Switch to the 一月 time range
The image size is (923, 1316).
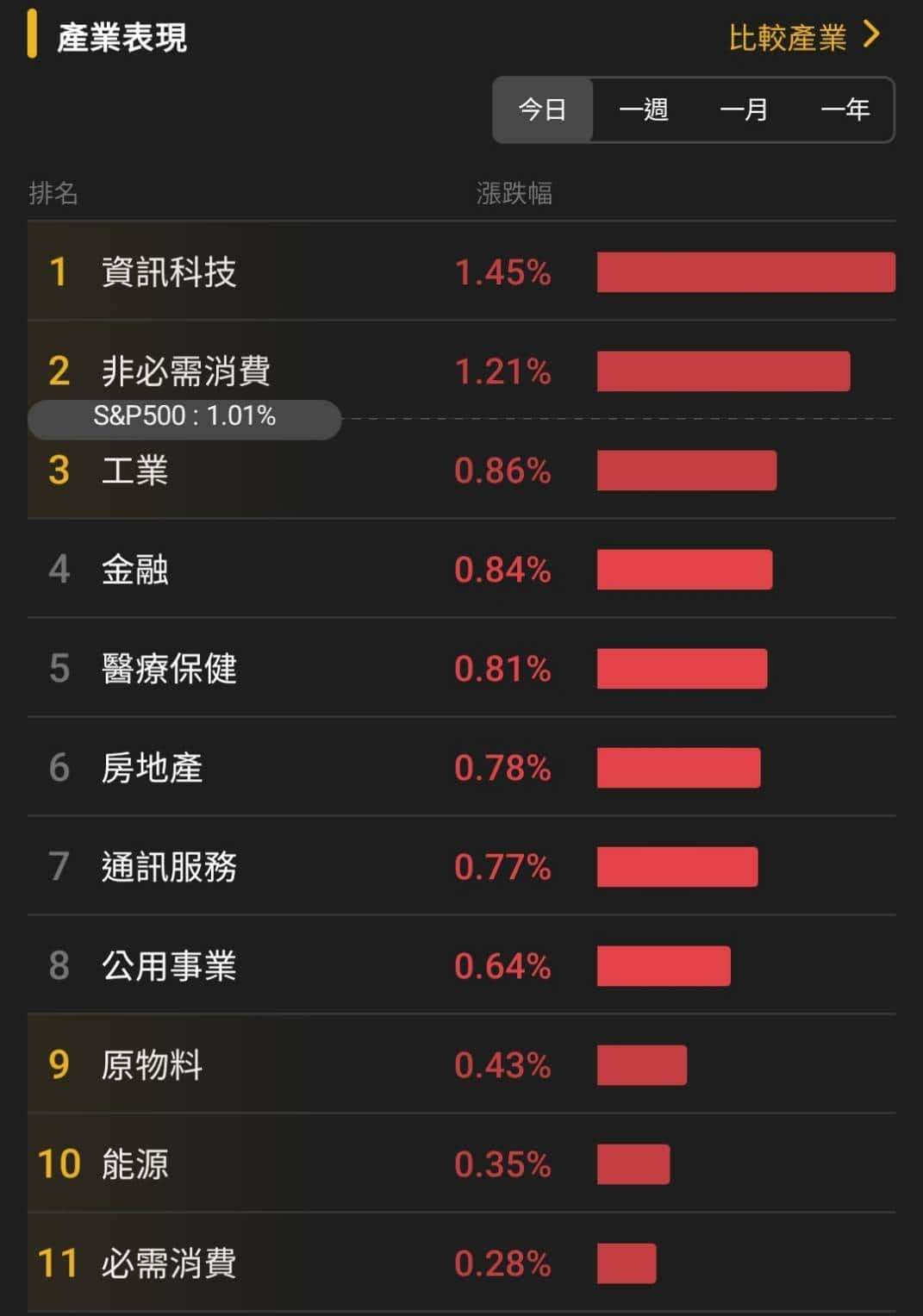tap(744, 109)
